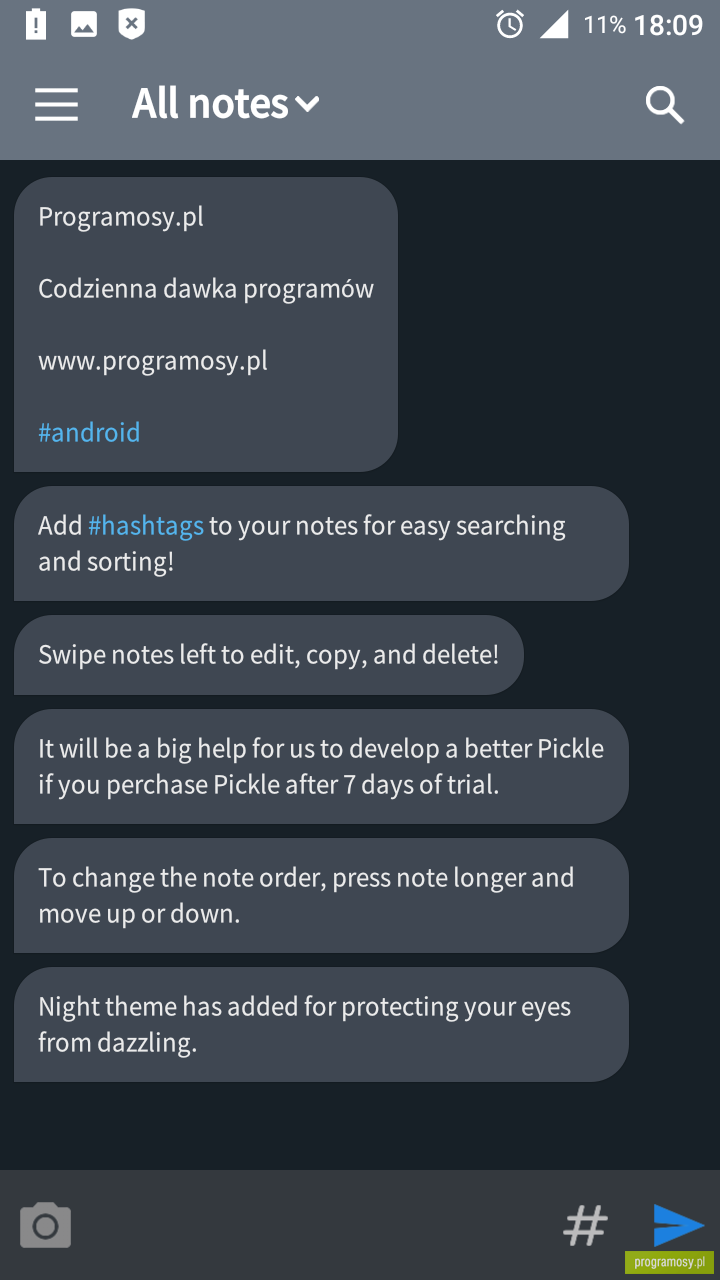Open the swipe notes left tip note

pos(269,655)
